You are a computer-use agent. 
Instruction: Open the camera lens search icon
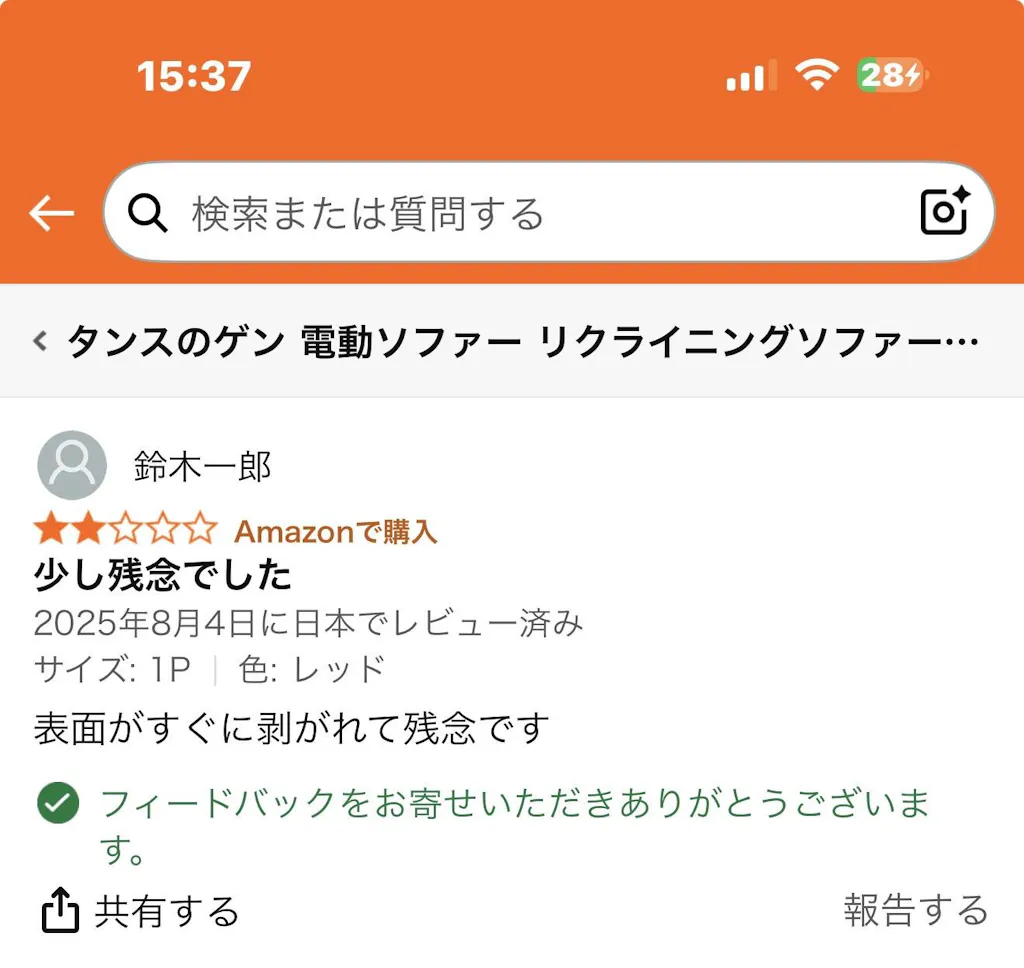pyautogui.click(x=944, y=212)
